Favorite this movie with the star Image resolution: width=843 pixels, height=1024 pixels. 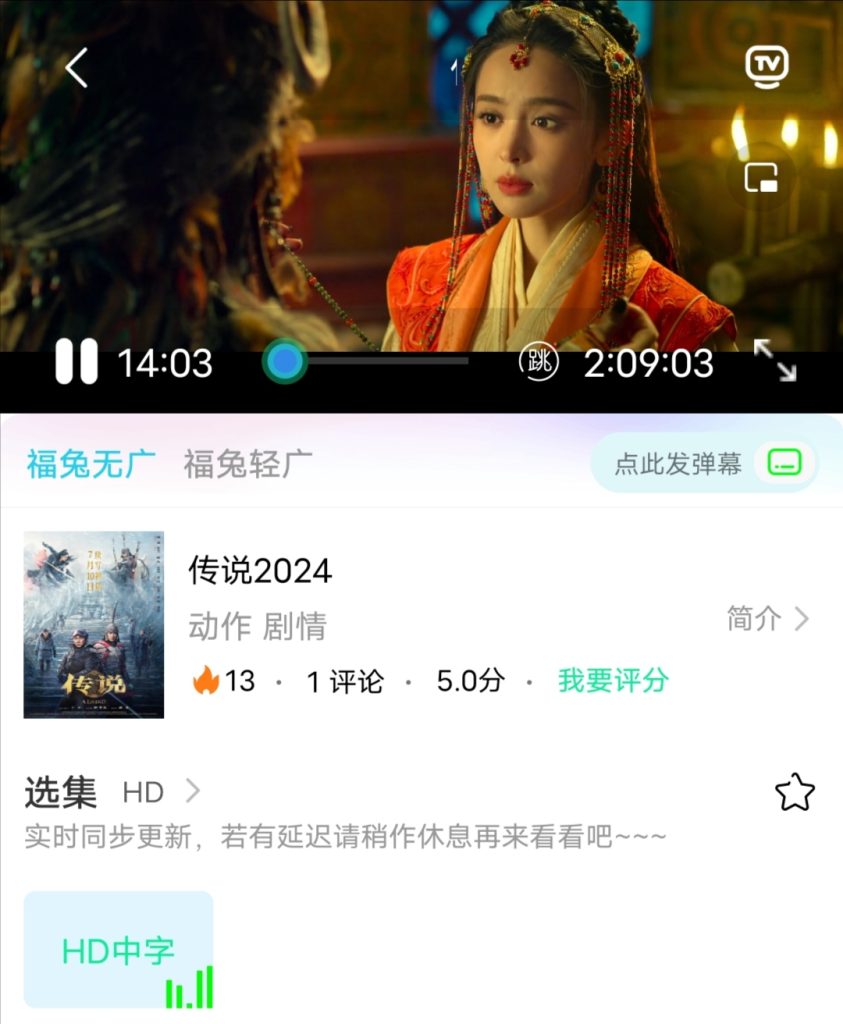795,793
